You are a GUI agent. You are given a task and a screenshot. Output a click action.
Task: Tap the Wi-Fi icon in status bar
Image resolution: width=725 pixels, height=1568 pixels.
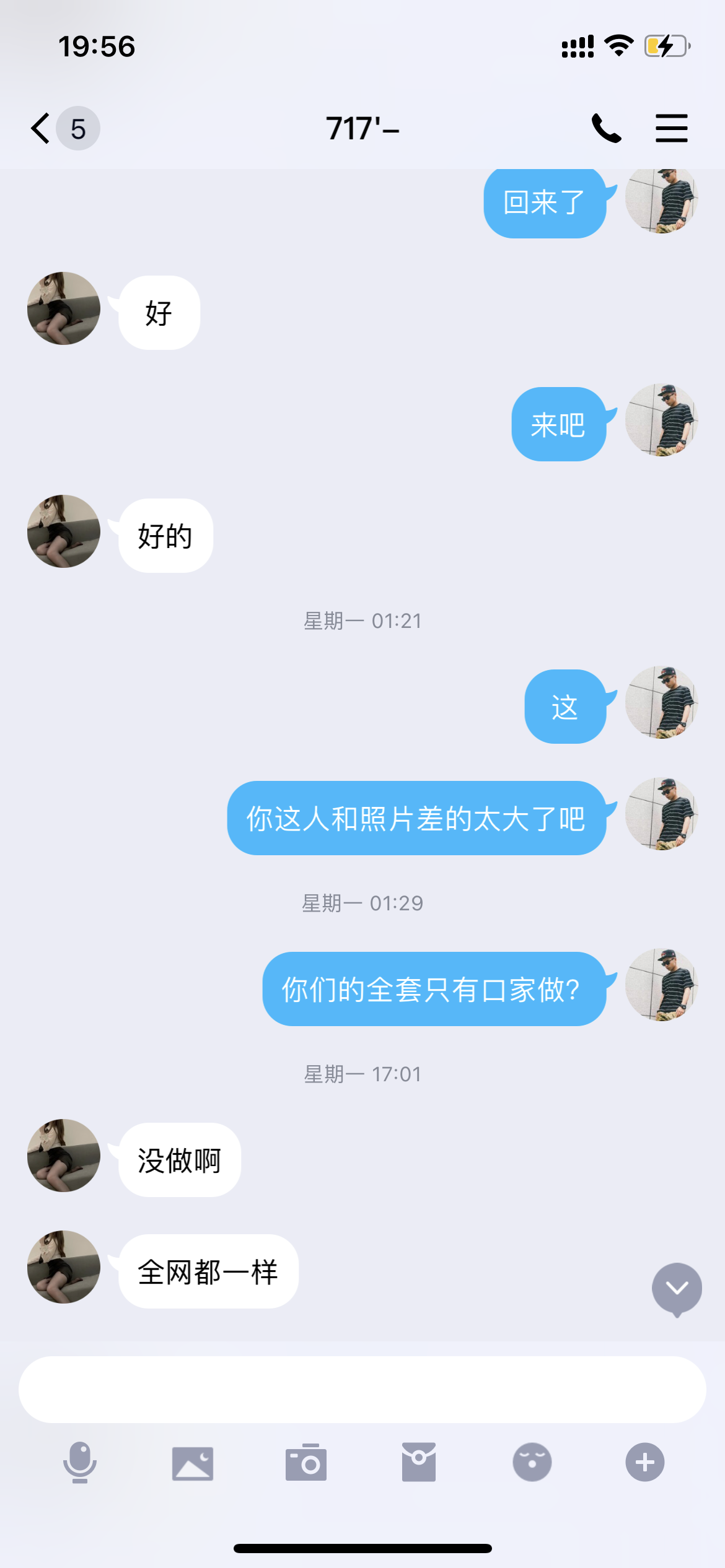coord(618,44)
